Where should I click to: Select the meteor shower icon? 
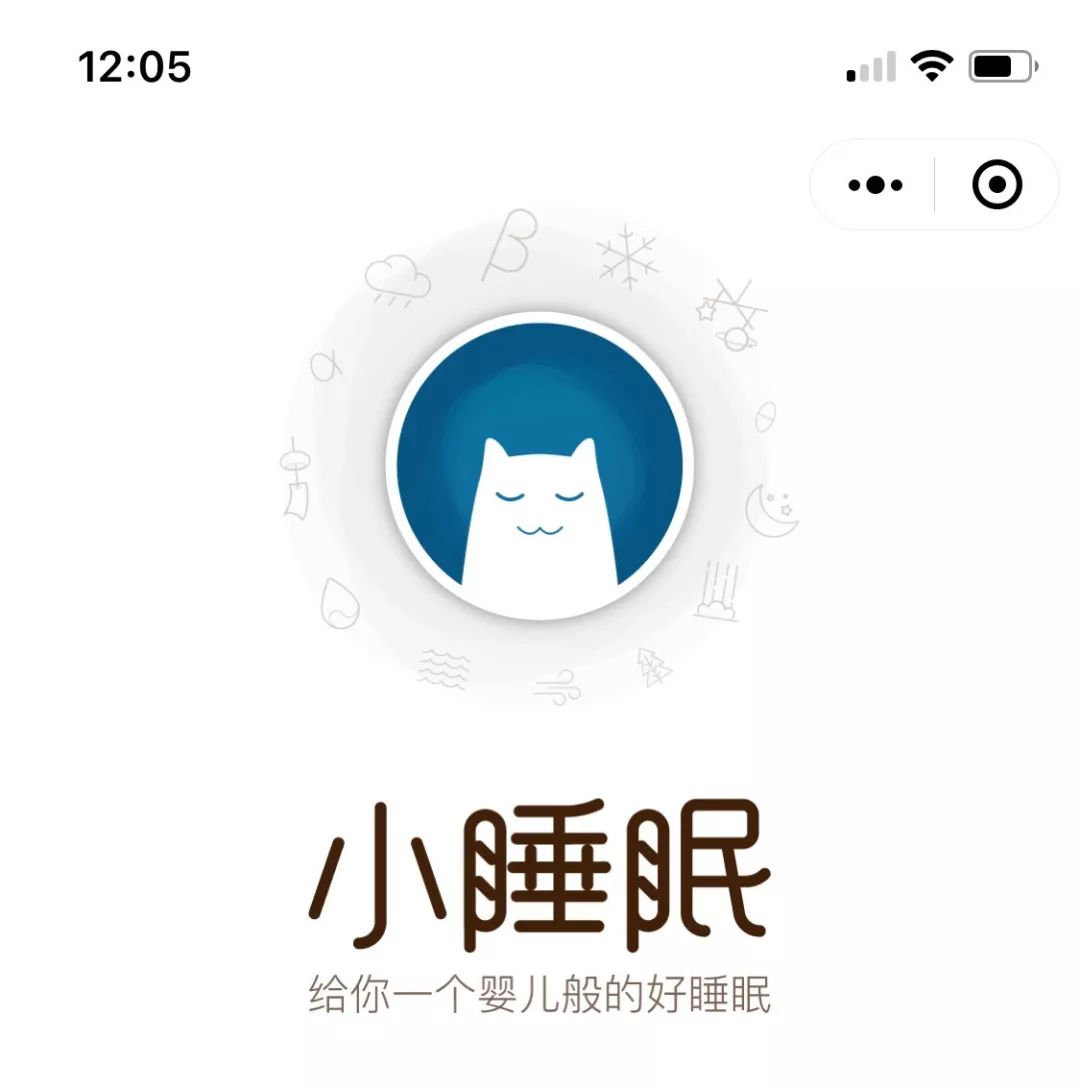coord(717,587)
